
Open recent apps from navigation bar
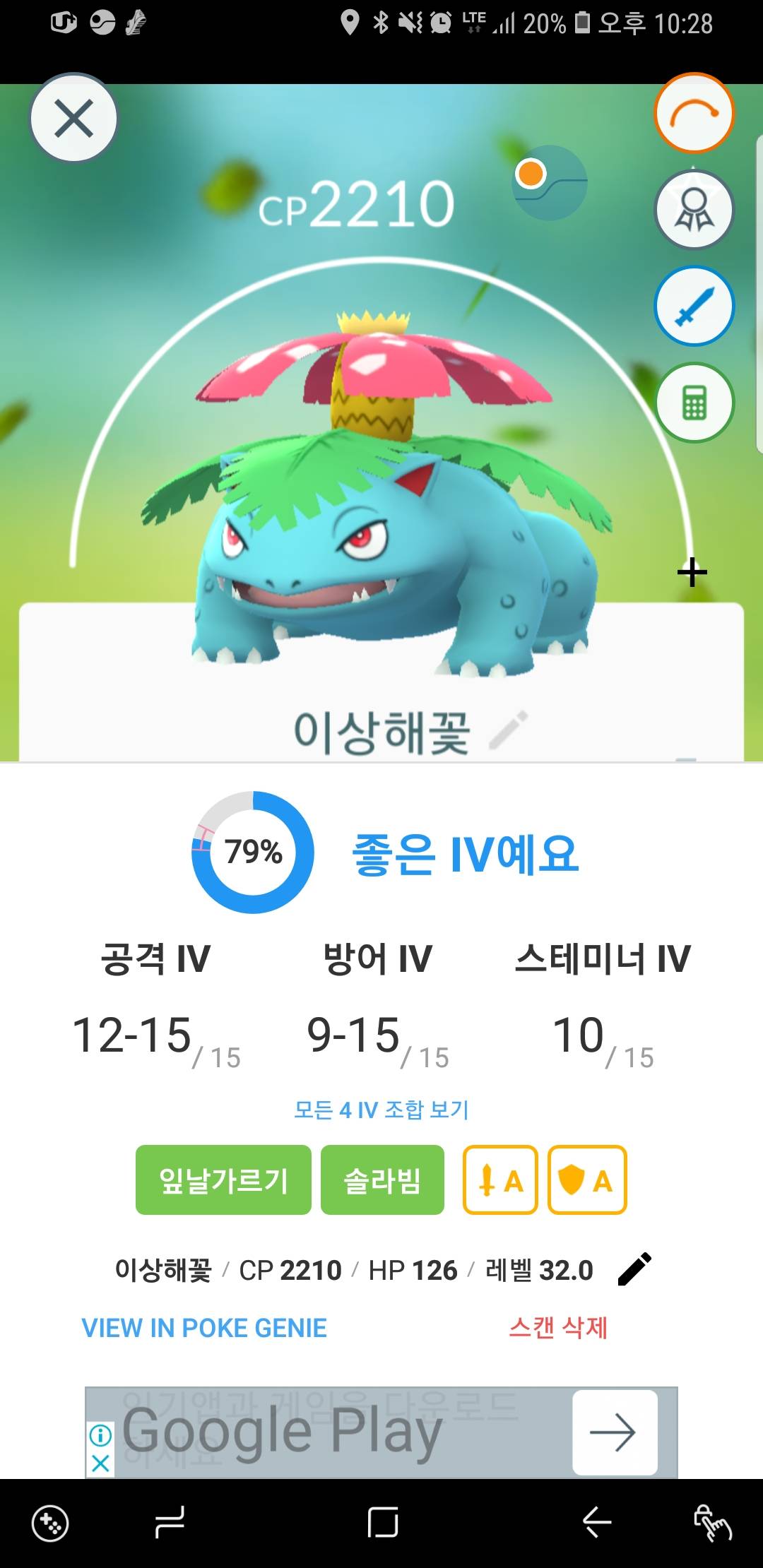(170, 1522)
